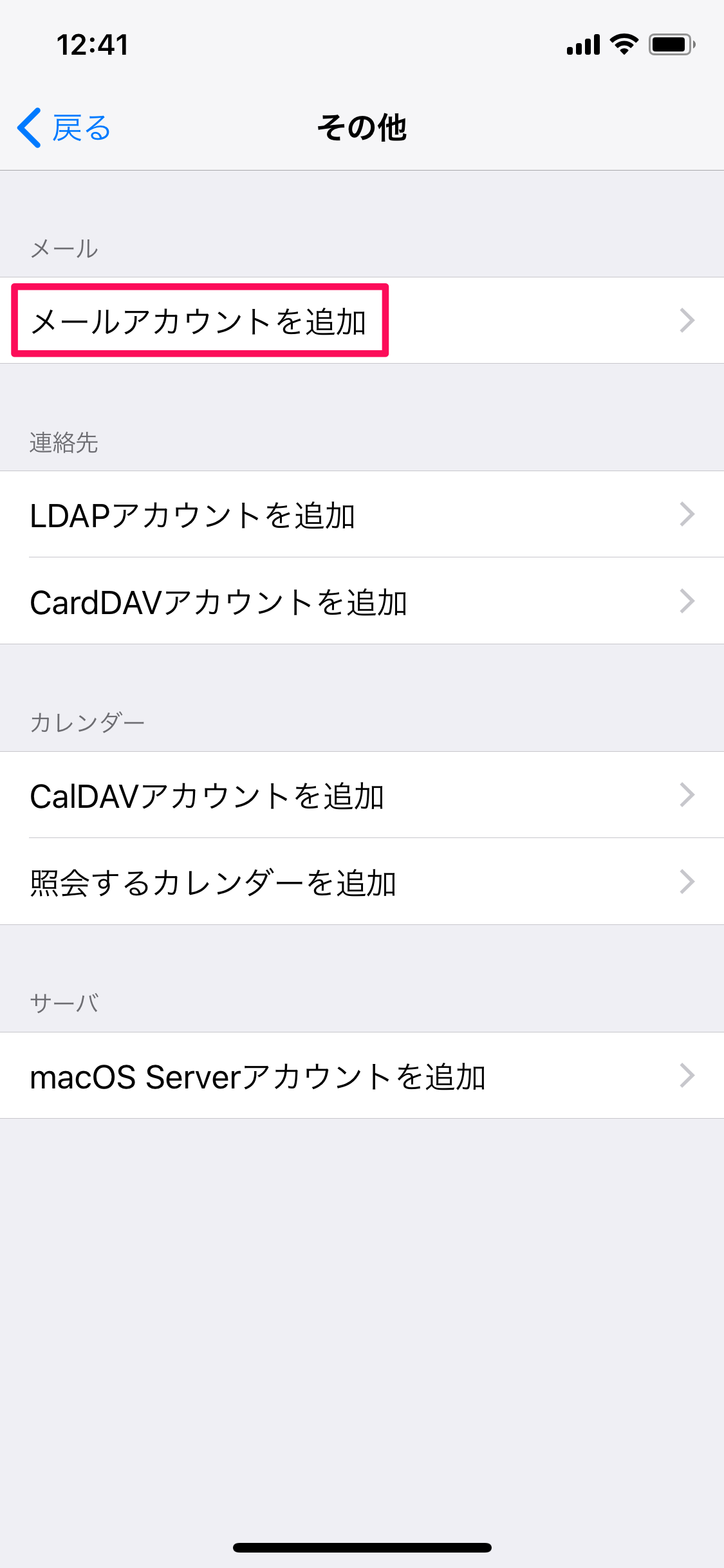Tap the home indicator bar

(362, 1548)
